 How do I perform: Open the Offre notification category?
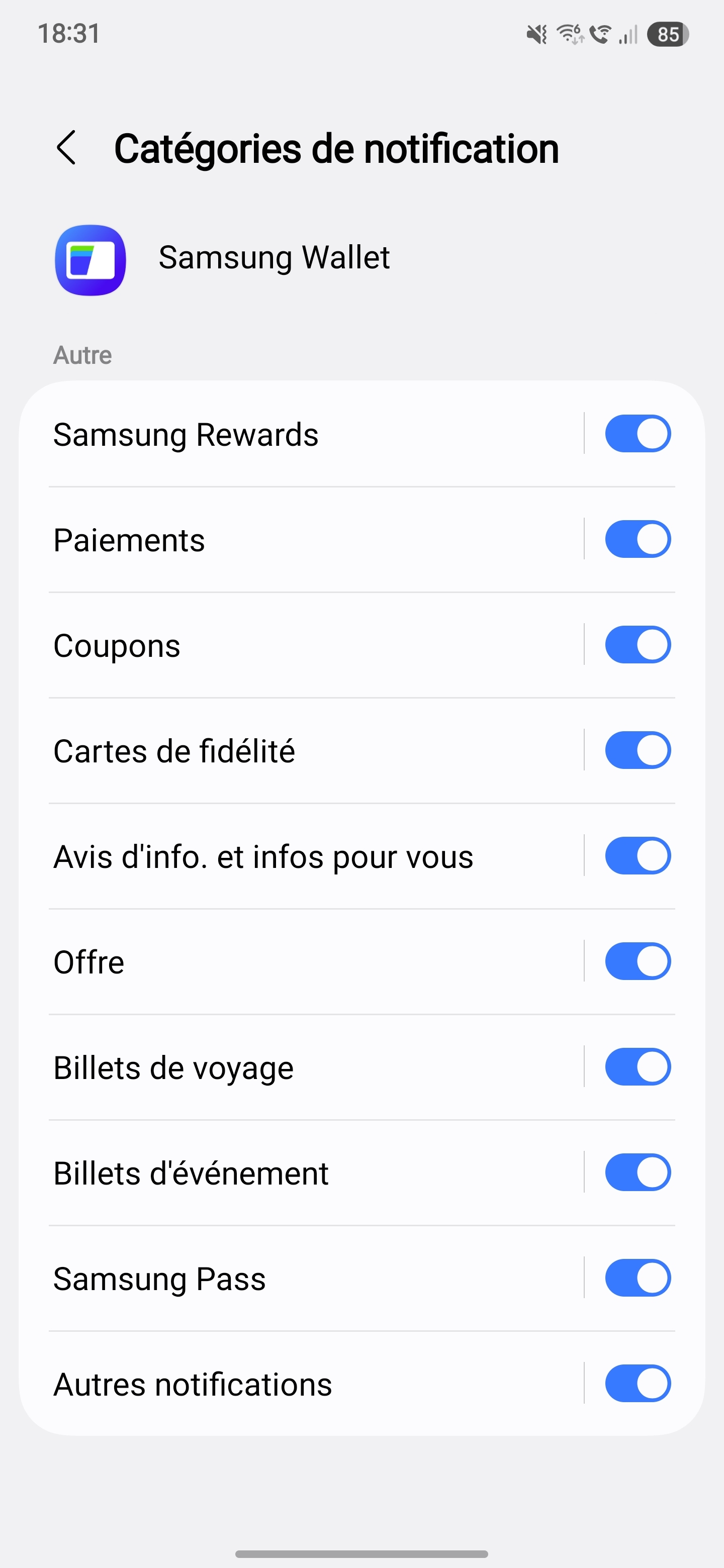pyautogui.click(x=89, y=962)
